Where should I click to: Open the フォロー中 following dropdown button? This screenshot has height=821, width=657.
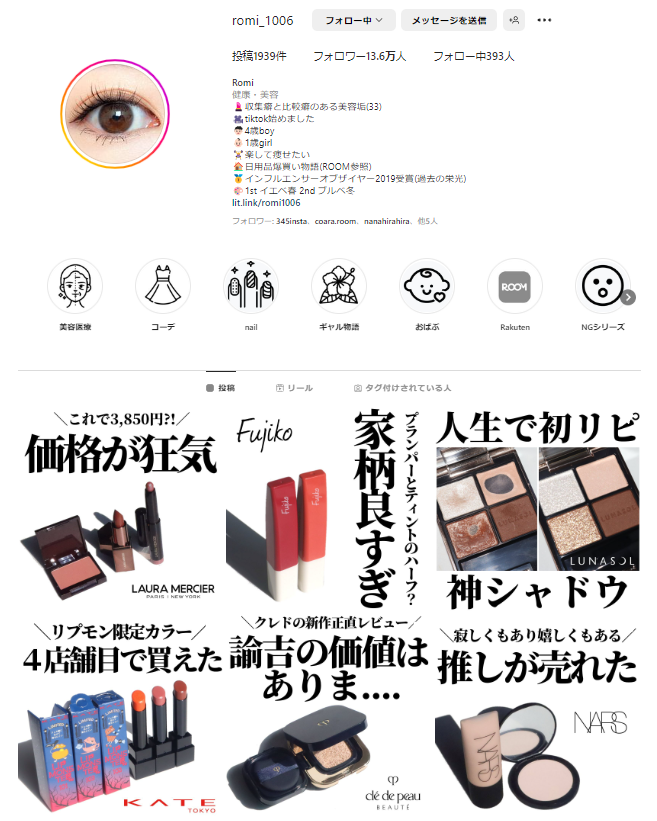(354, 20)
